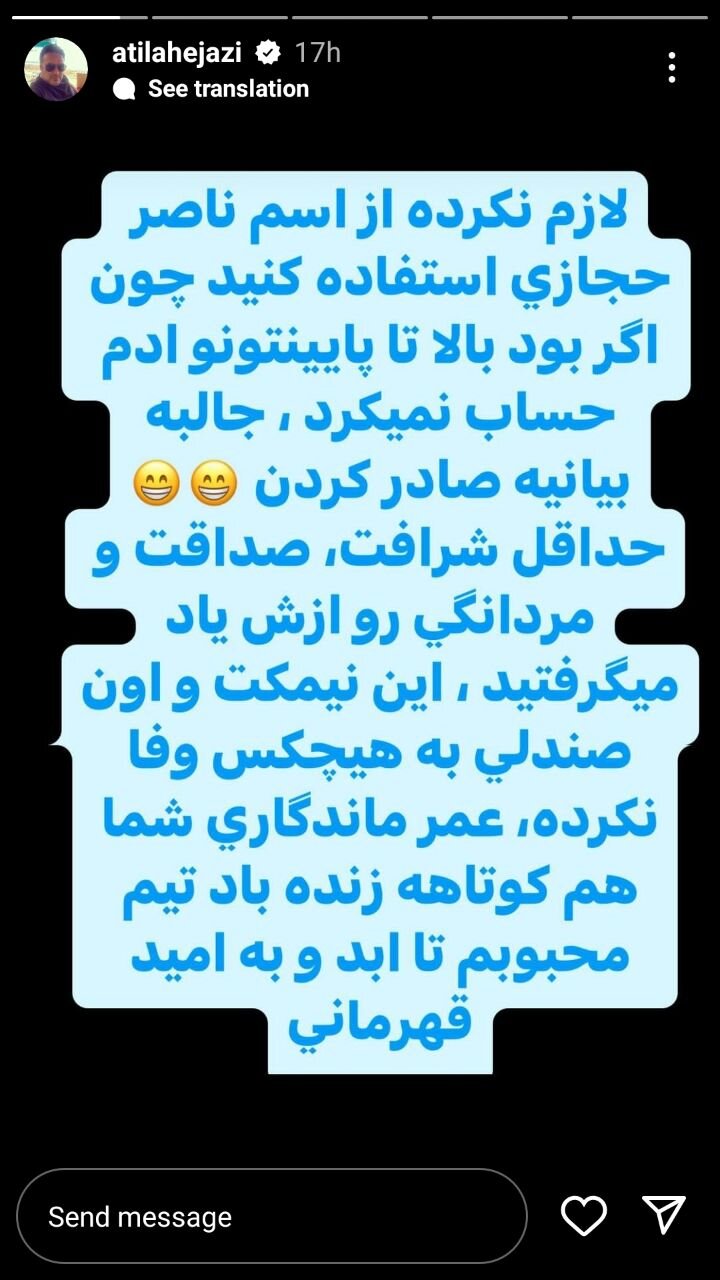Open atilahejazi's profile picture
720x1280 pixels.
(56, 69)
